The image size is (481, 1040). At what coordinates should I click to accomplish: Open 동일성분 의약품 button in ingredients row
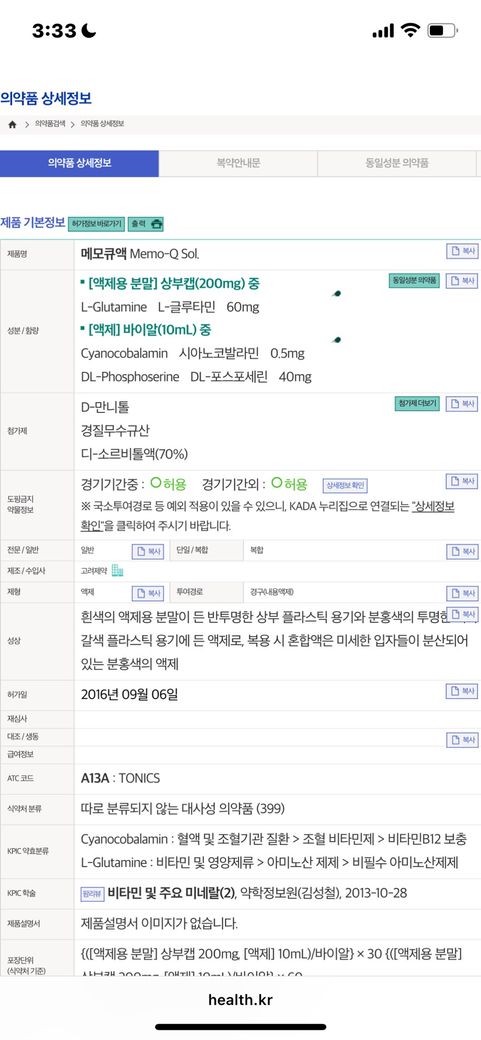click(414, 281)
